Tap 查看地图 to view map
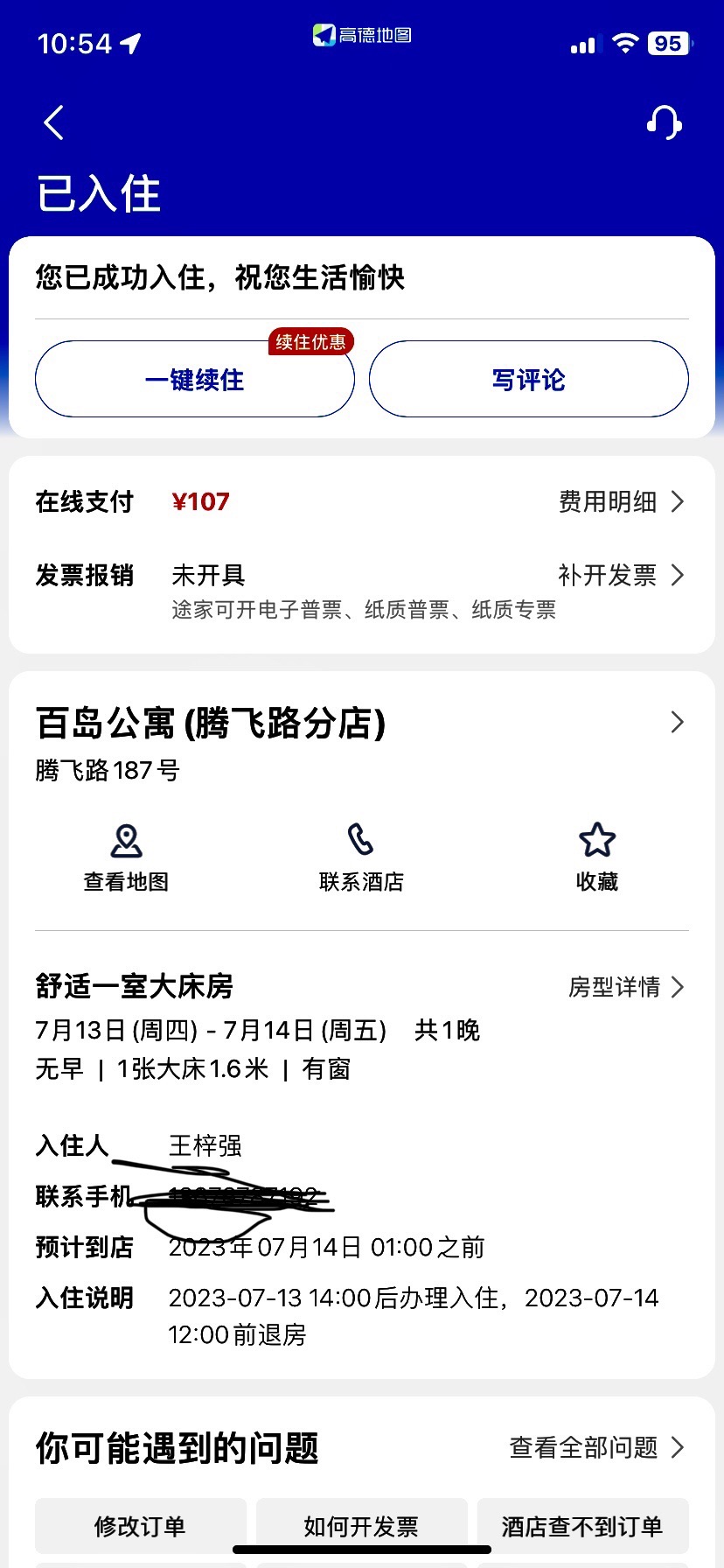Screen dimensions: 724x1568 click(126, 857)
